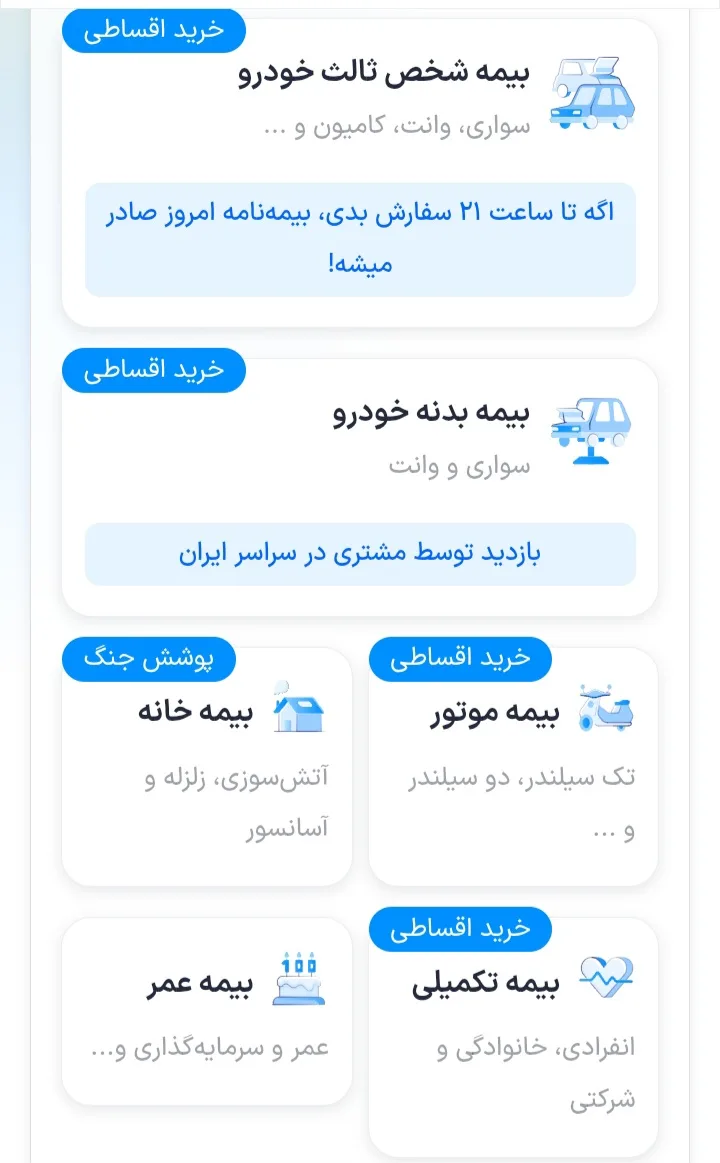Open the بیمه عمر card
720x1163 pixels.
[x=207, y=1011]
